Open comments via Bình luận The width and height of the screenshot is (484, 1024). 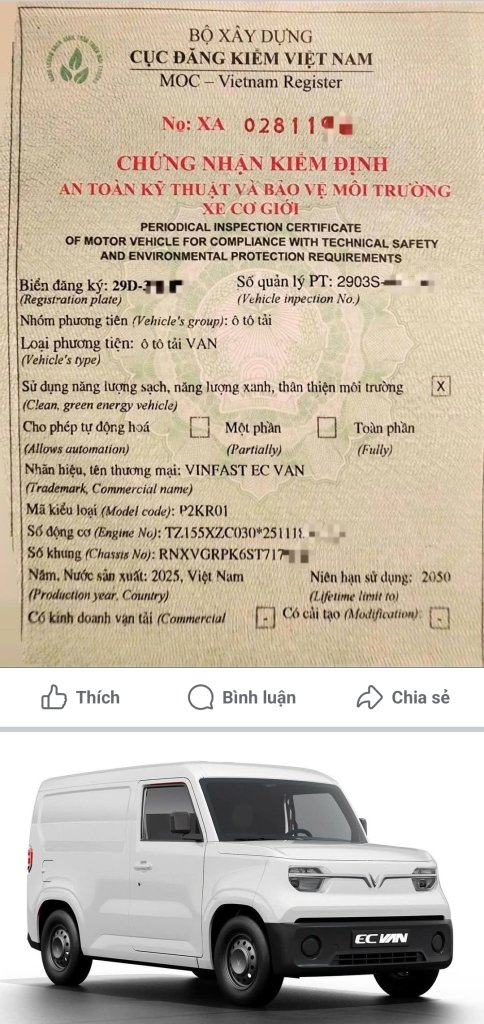[242, 697]
